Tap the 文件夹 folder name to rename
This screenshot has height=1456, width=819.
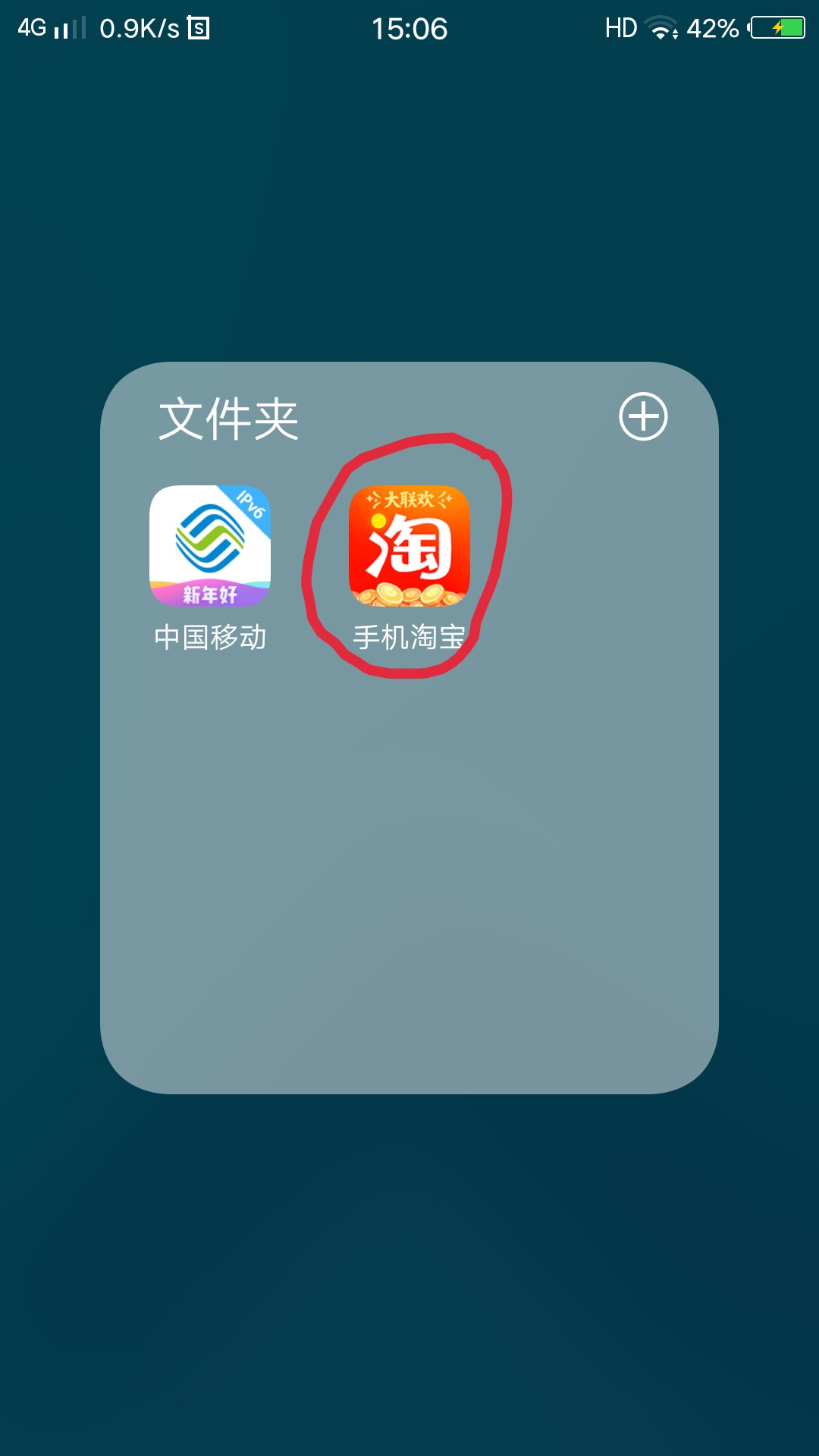(x=228, y=419)
